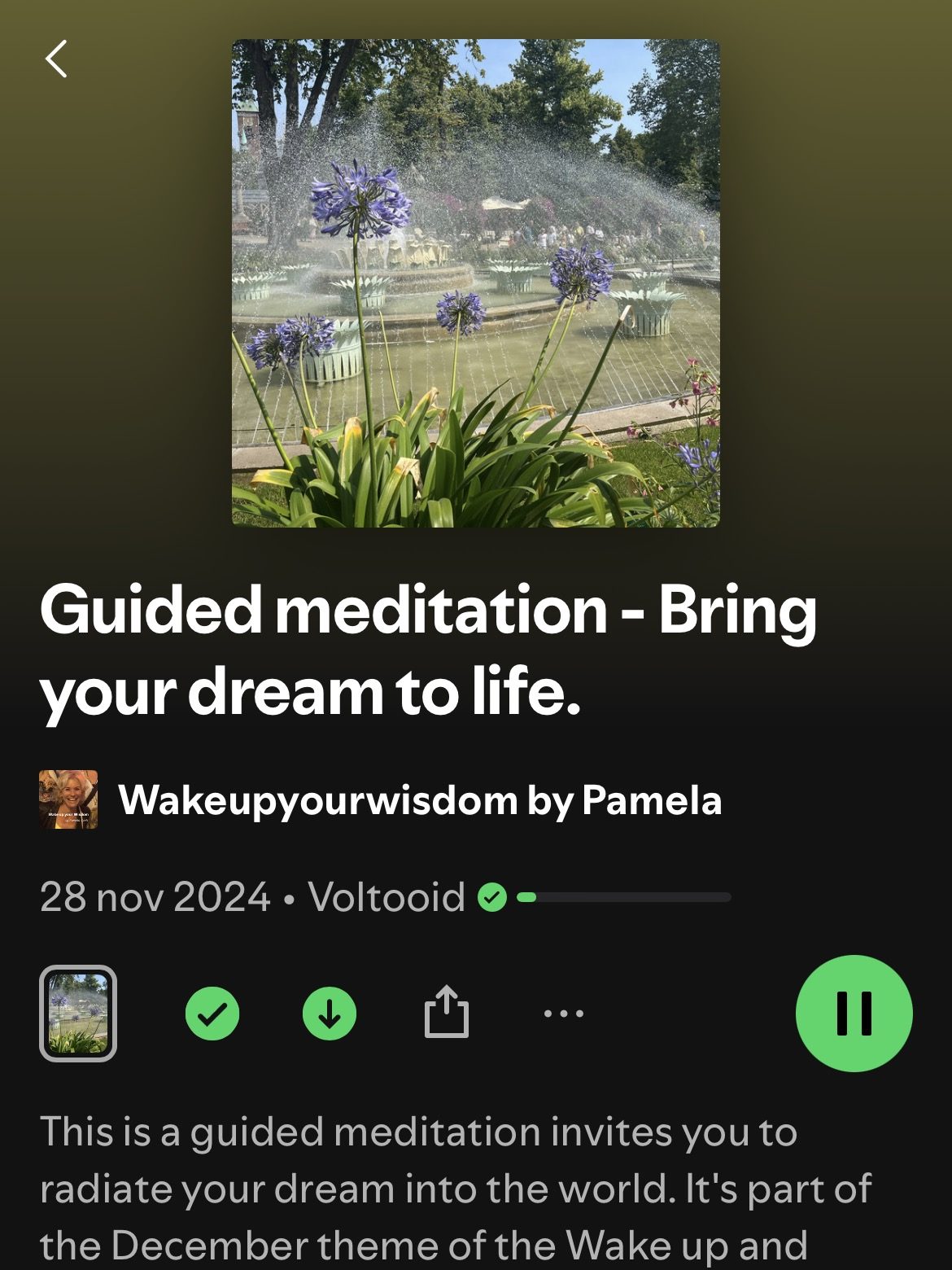Open the Wakeupyourwisdom by Pamela show page
Image resolution: width=952 pixels, height=1270 pixels.
(x=419, y=800)
